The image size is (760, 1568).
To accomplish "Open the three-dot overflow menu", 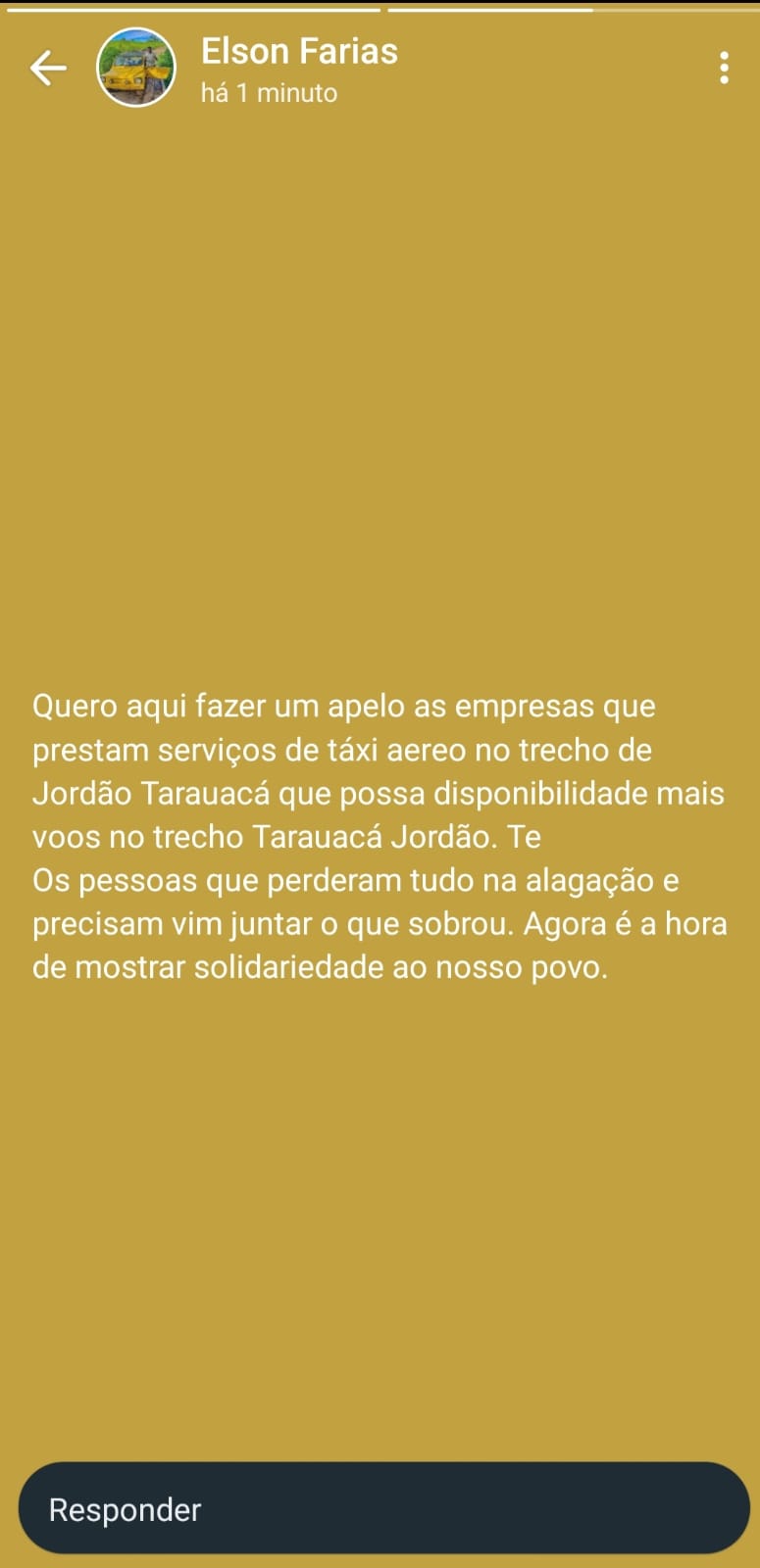I will pyautogui.click(x=724, y=68).
